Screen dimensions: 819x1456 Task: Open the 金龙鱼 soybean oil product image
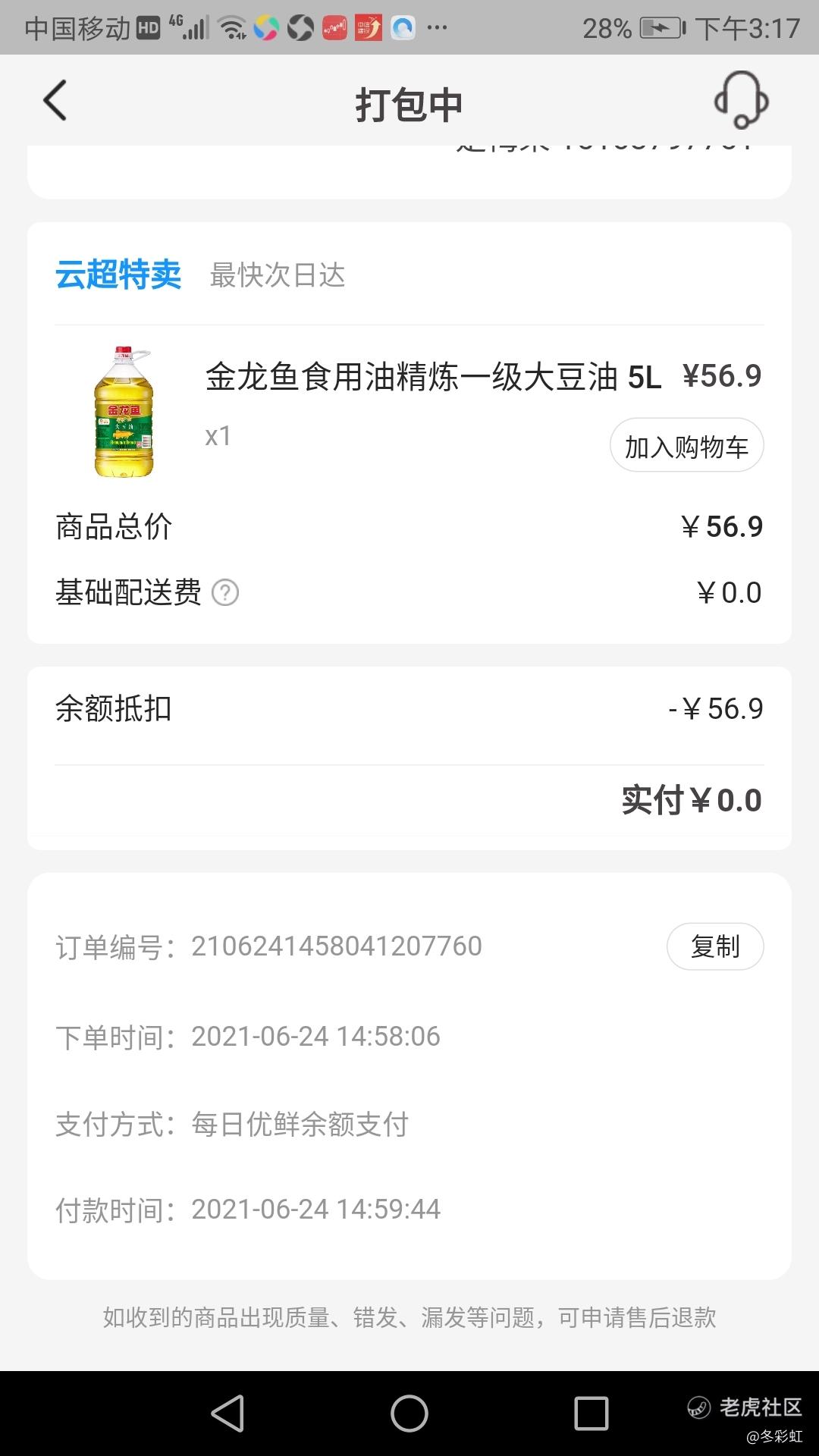click(x=124, y=412)
